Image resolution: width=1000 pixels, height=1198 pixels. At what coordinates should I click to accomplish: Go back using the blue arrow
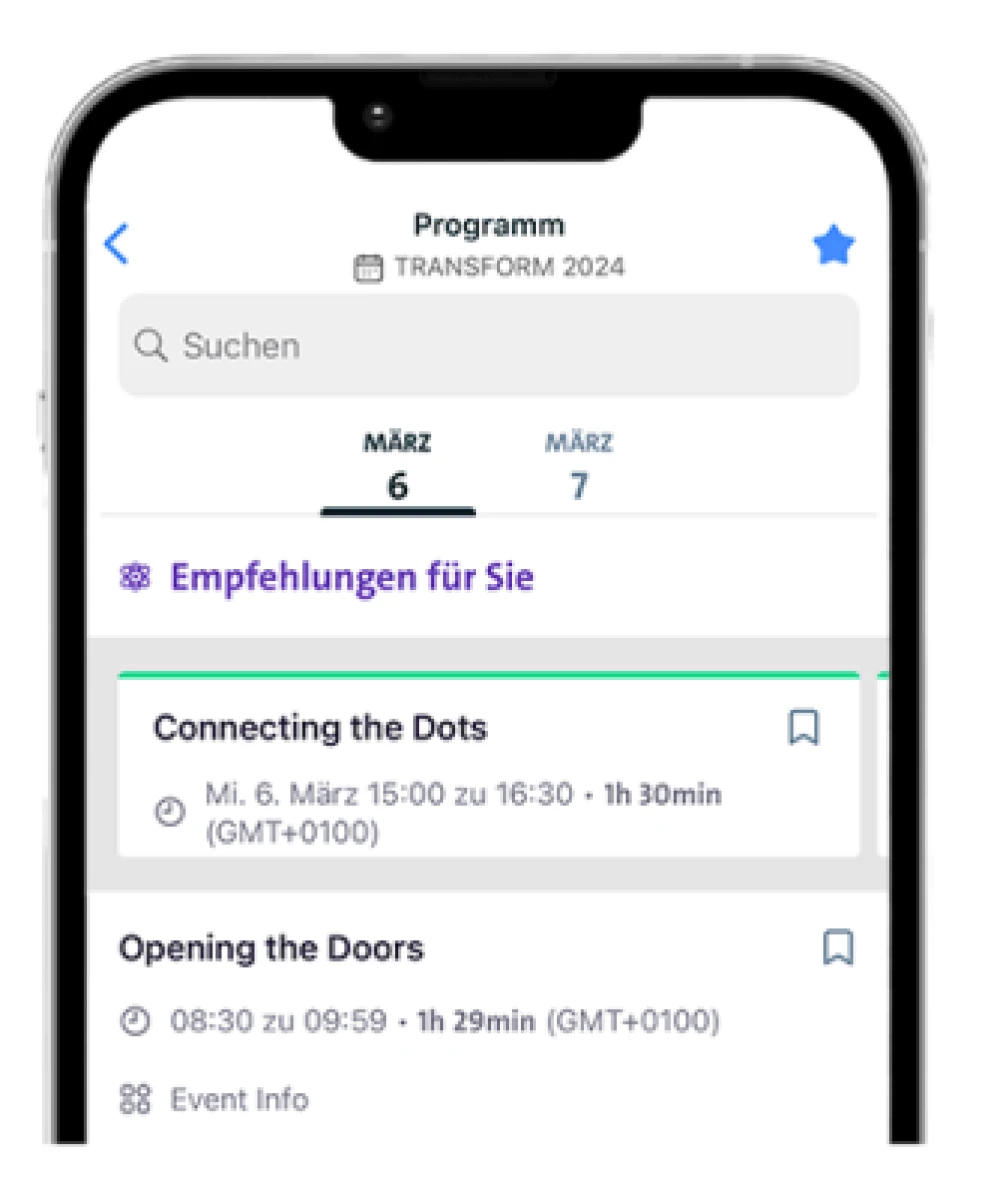(x=117, y=244)
